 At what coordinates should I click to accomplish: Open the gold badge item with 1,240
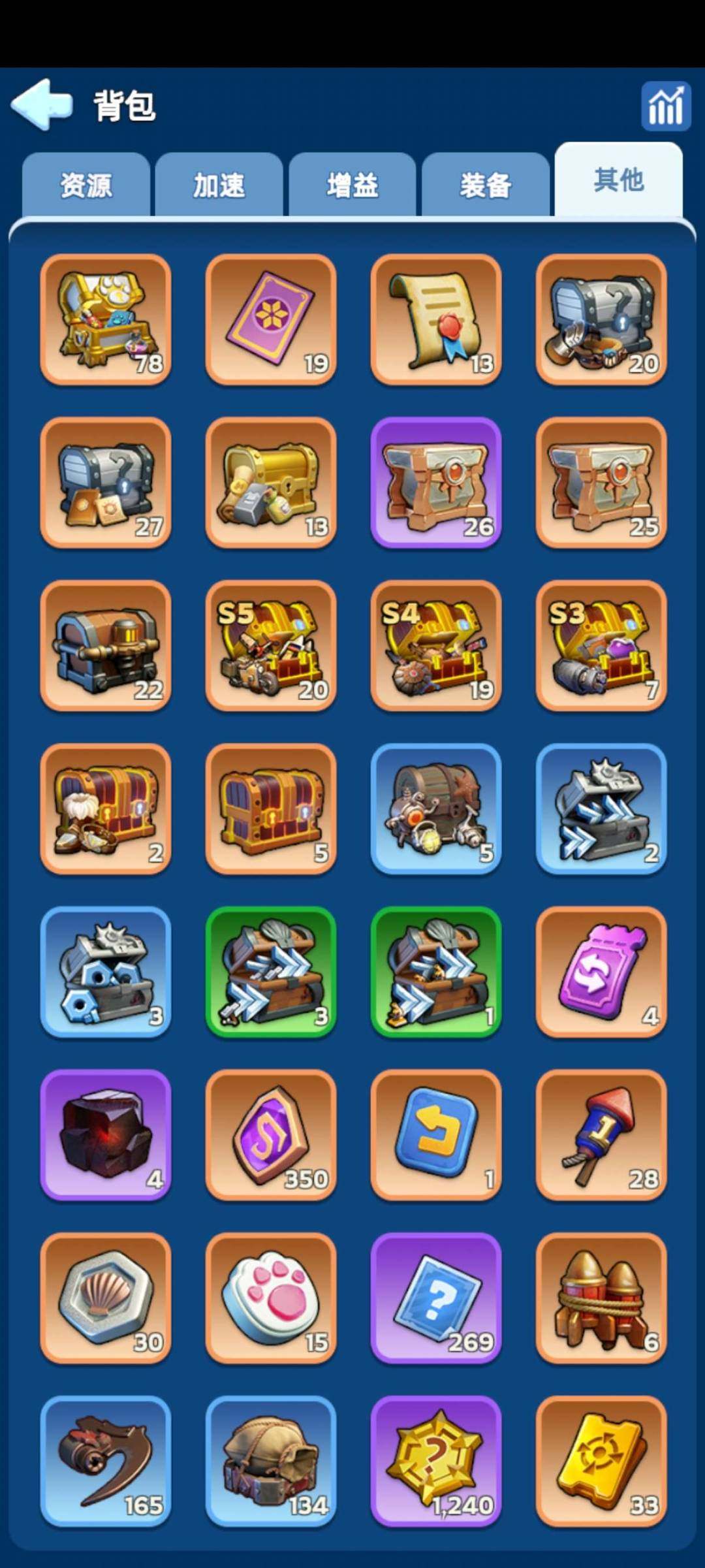[436, 1461]
